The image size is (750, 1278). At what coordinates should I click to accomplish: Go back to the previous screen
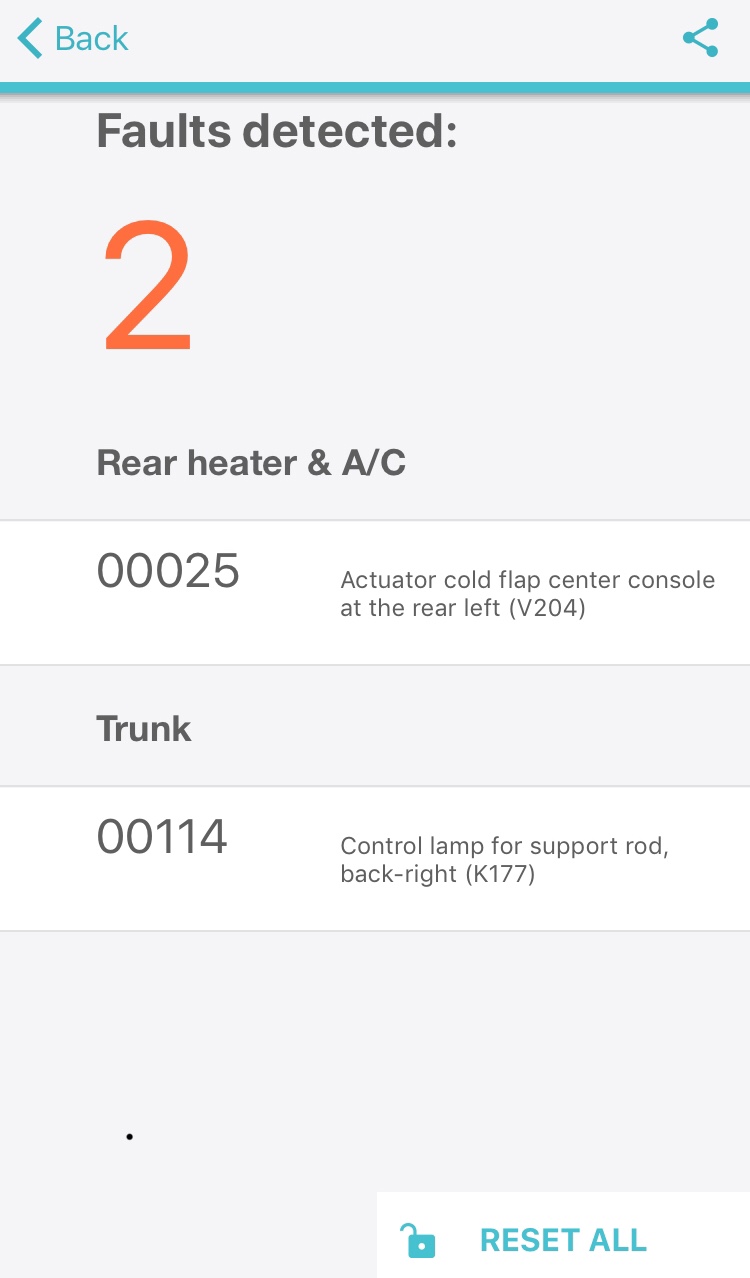73,39
